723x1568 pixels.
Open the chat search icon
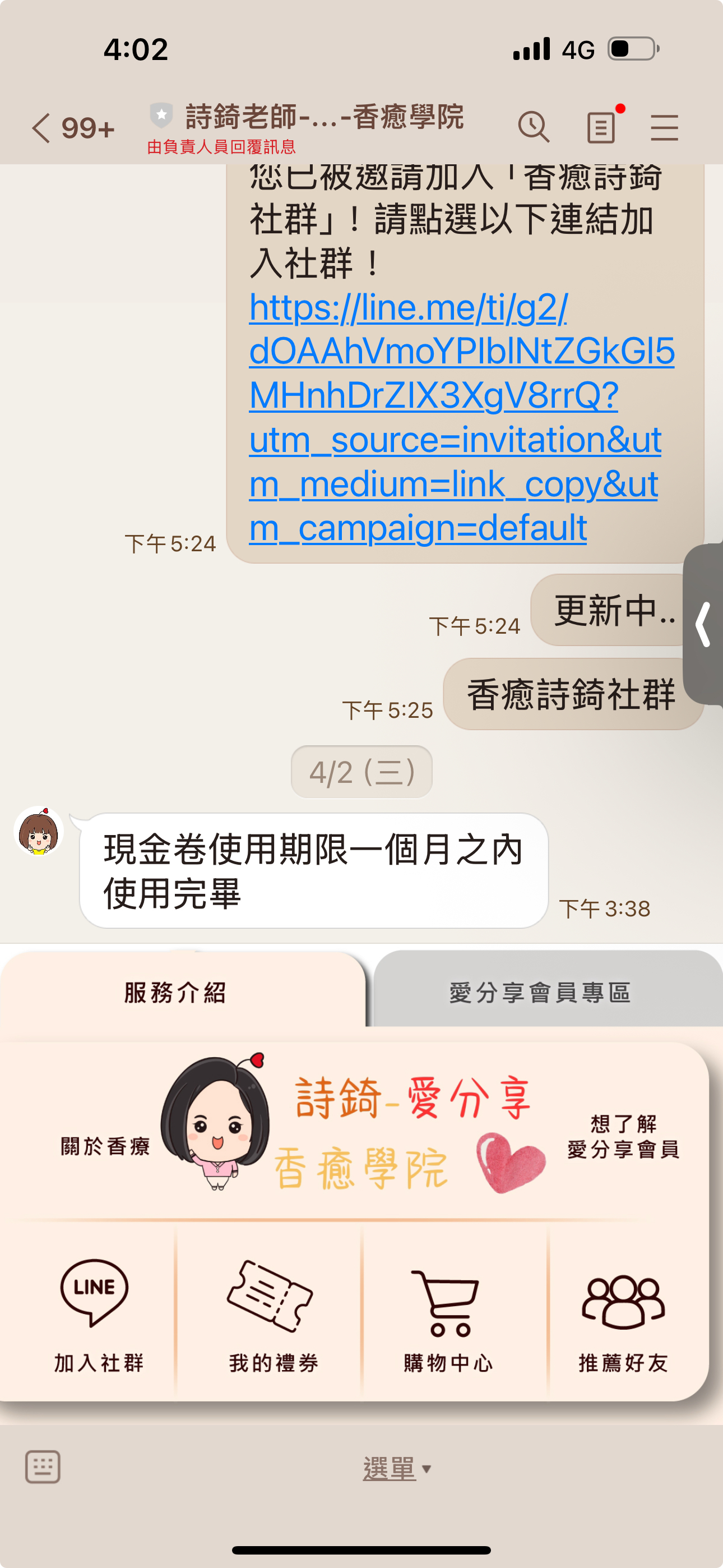pos(533,128)
